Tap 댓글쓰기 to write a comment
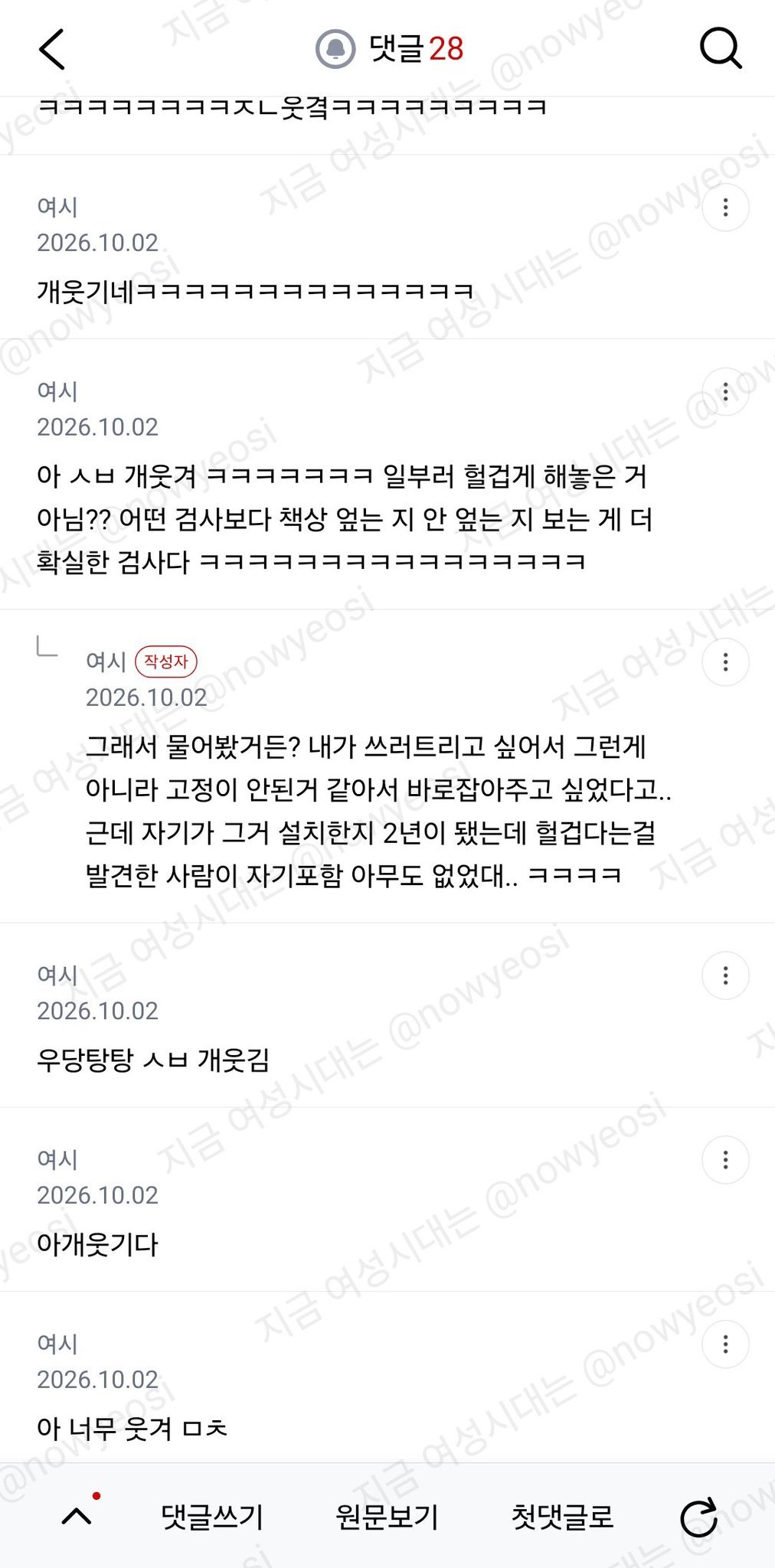 212,1517
